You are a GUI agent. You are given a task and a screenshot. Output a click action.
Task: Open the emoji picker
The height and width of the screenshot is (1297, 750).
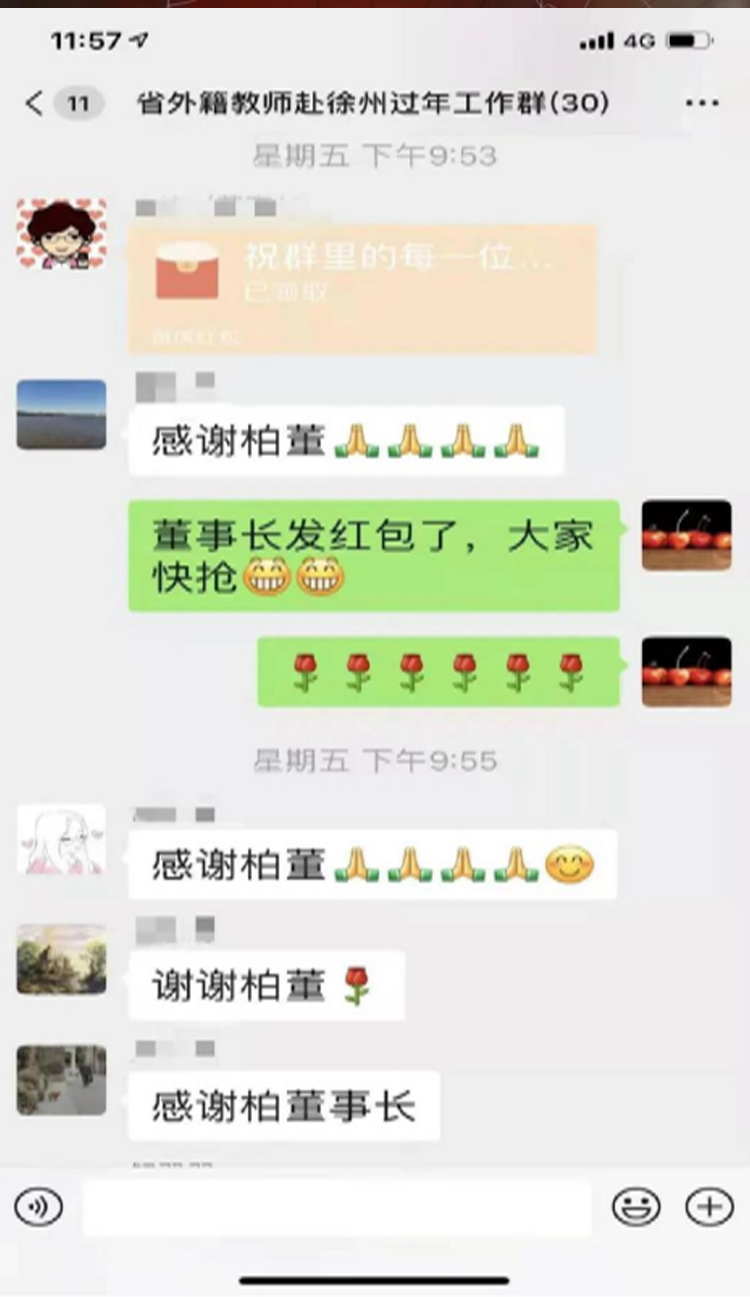tap(636, 1208)
